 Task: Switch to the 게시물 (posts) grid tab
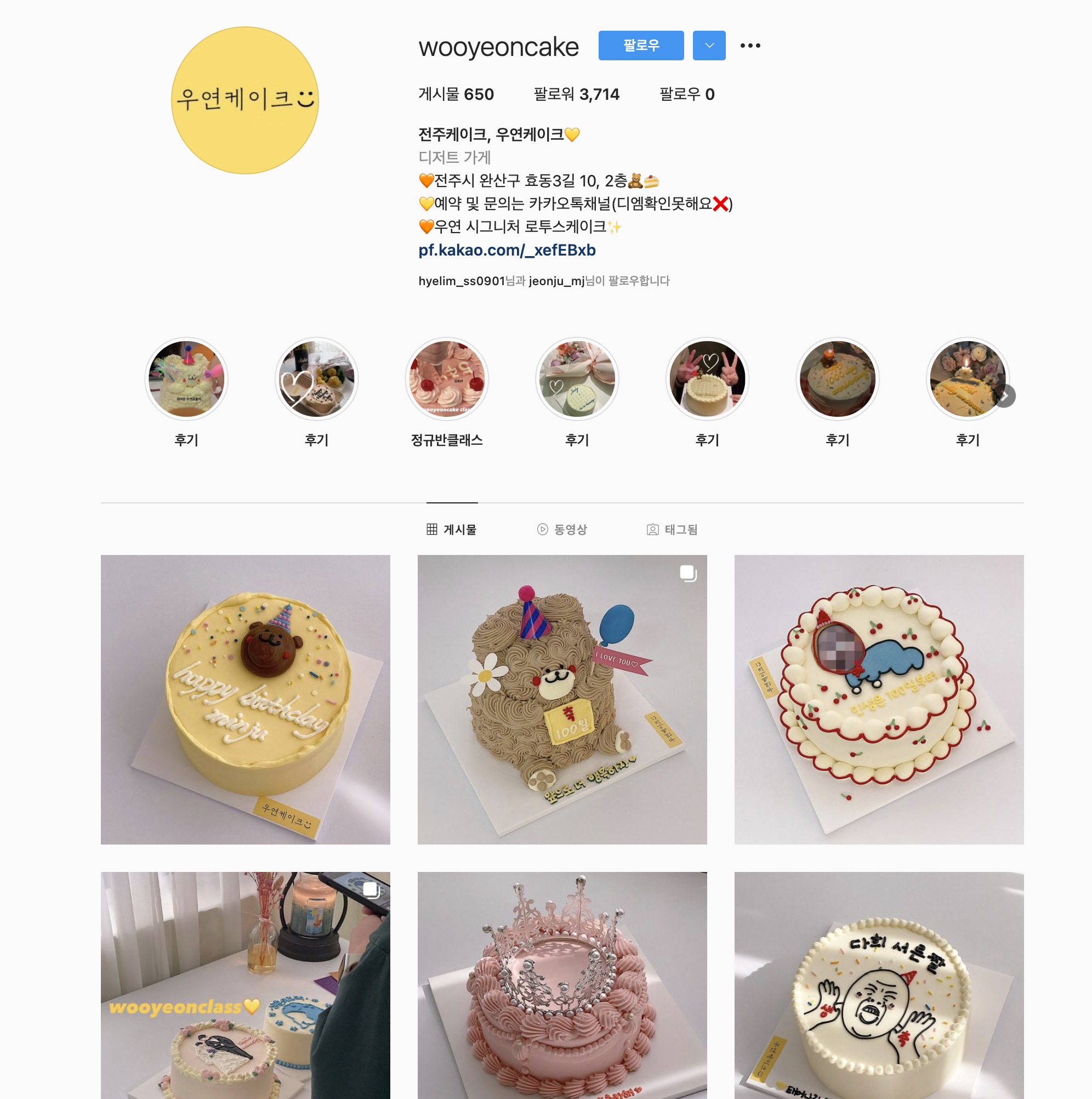coord(452,529)
